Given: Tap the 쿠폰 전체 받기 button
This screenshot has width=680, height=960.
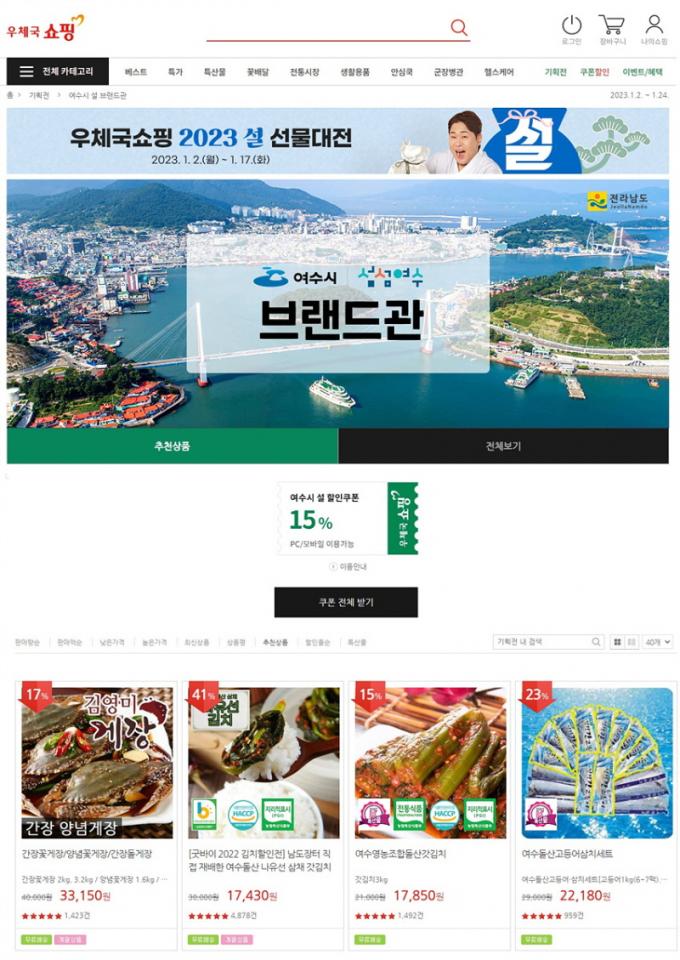Looking at the screenshot, I should [x=346, y=602].
